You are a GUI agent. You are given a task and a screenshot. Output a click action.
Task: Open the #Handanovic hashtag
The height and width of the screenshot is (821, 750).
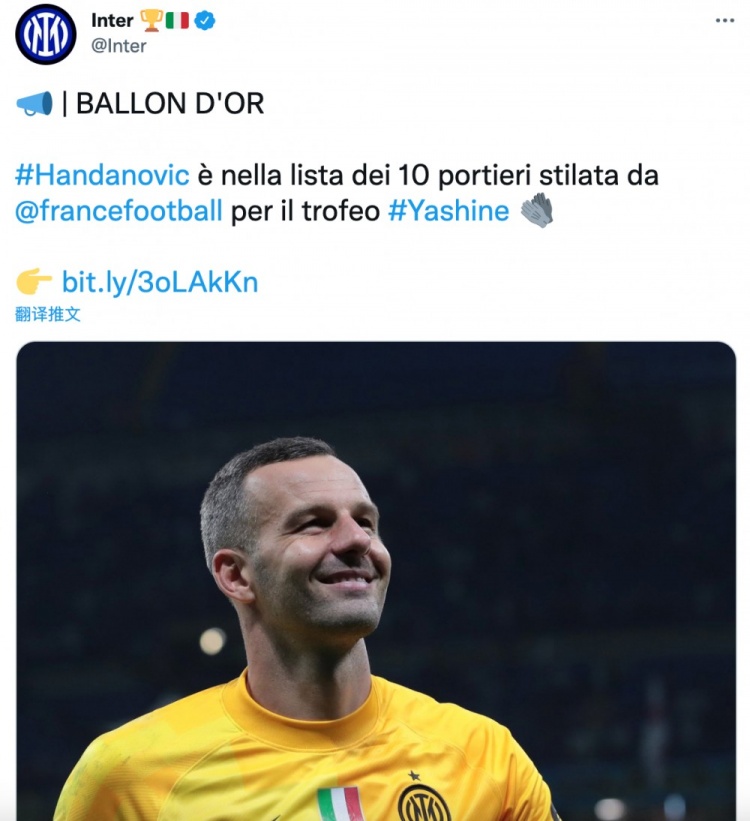(x=102, y=175)
